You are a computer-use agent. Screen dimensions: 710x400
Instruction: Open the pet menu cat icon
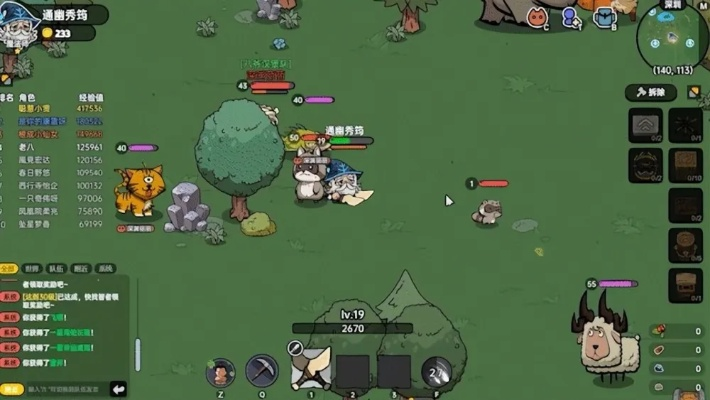[x=537, y=15]
